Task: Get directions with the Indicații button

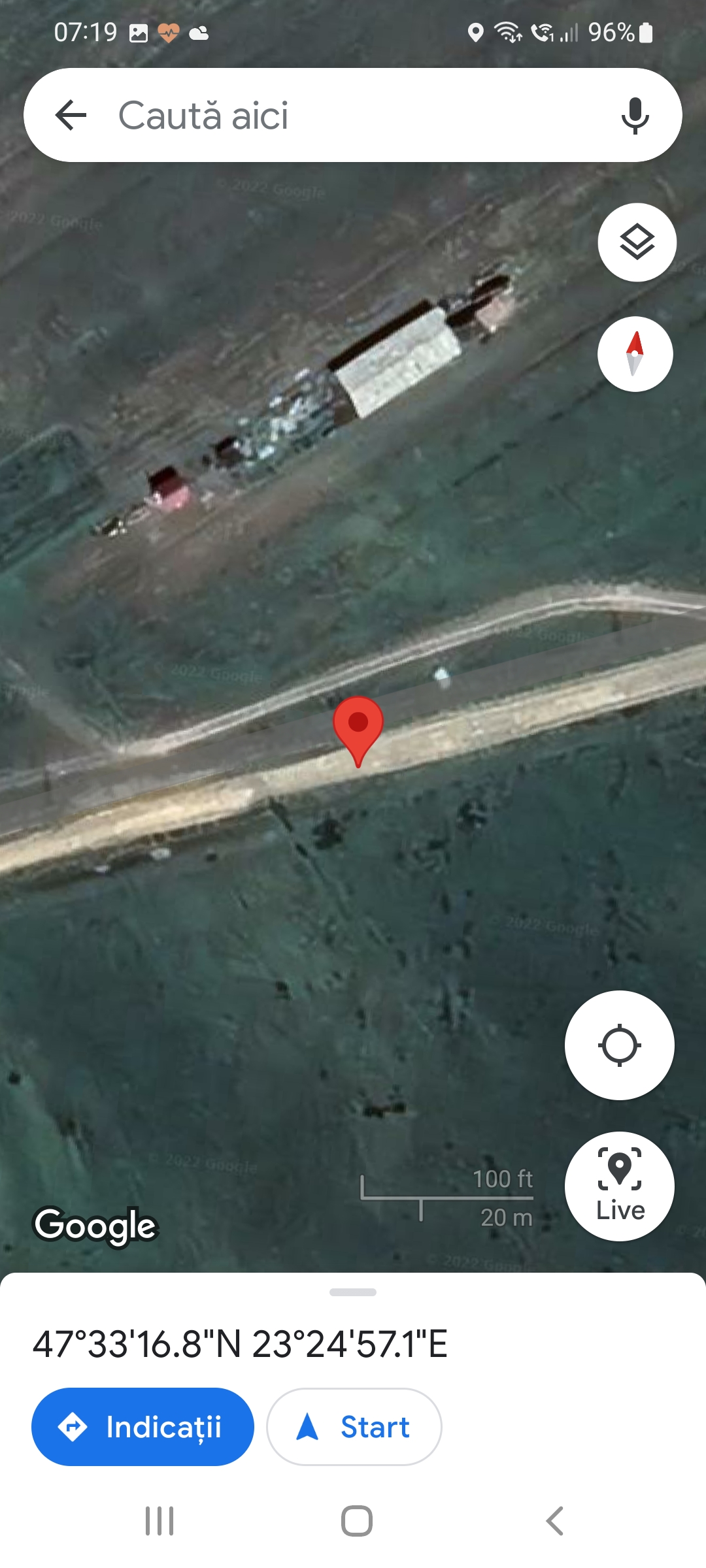Action: [x=143, y=1427]
